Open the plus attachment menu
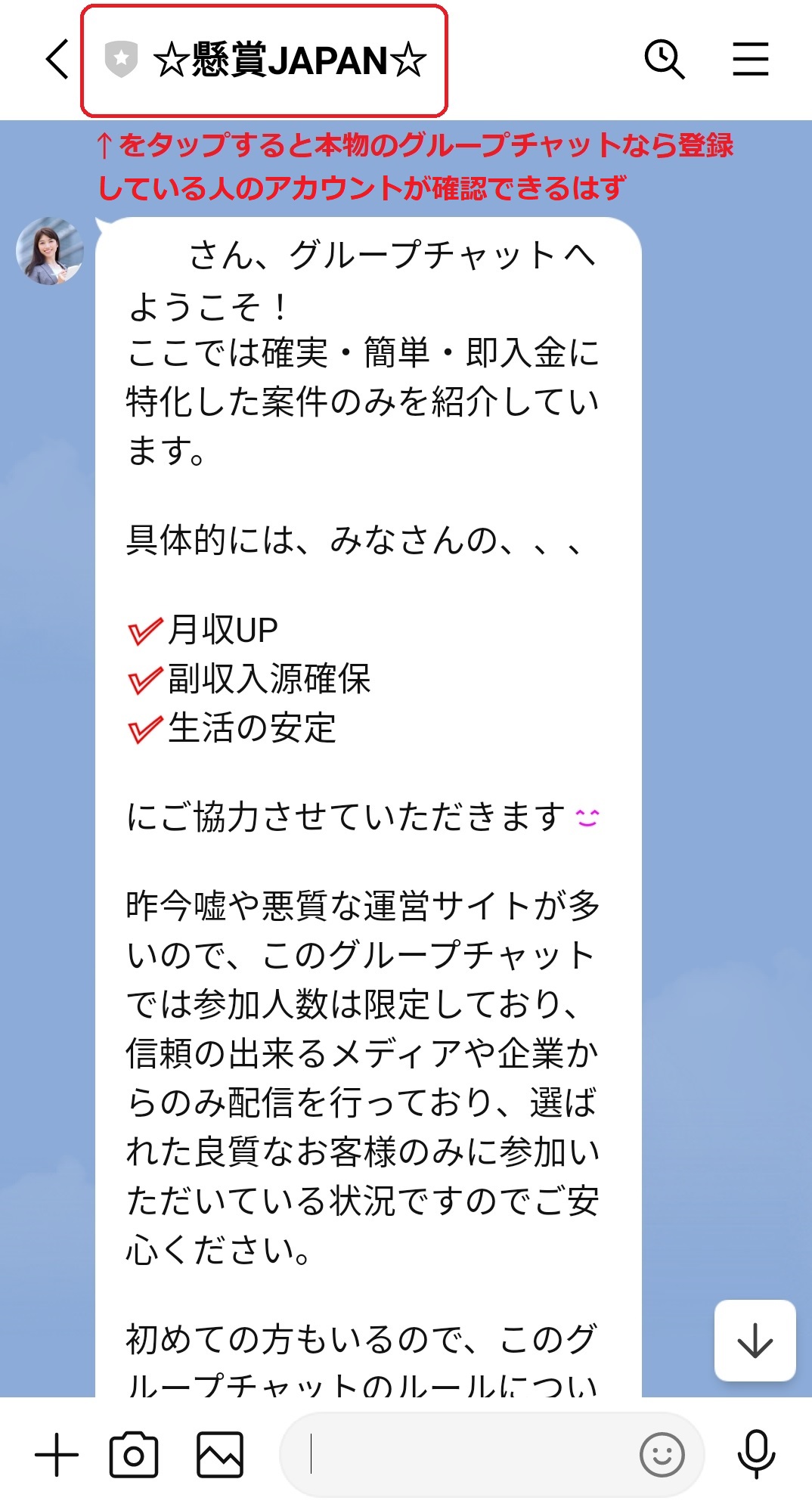This screenshot has height=1510, width=812. (x=57, y=1454)
